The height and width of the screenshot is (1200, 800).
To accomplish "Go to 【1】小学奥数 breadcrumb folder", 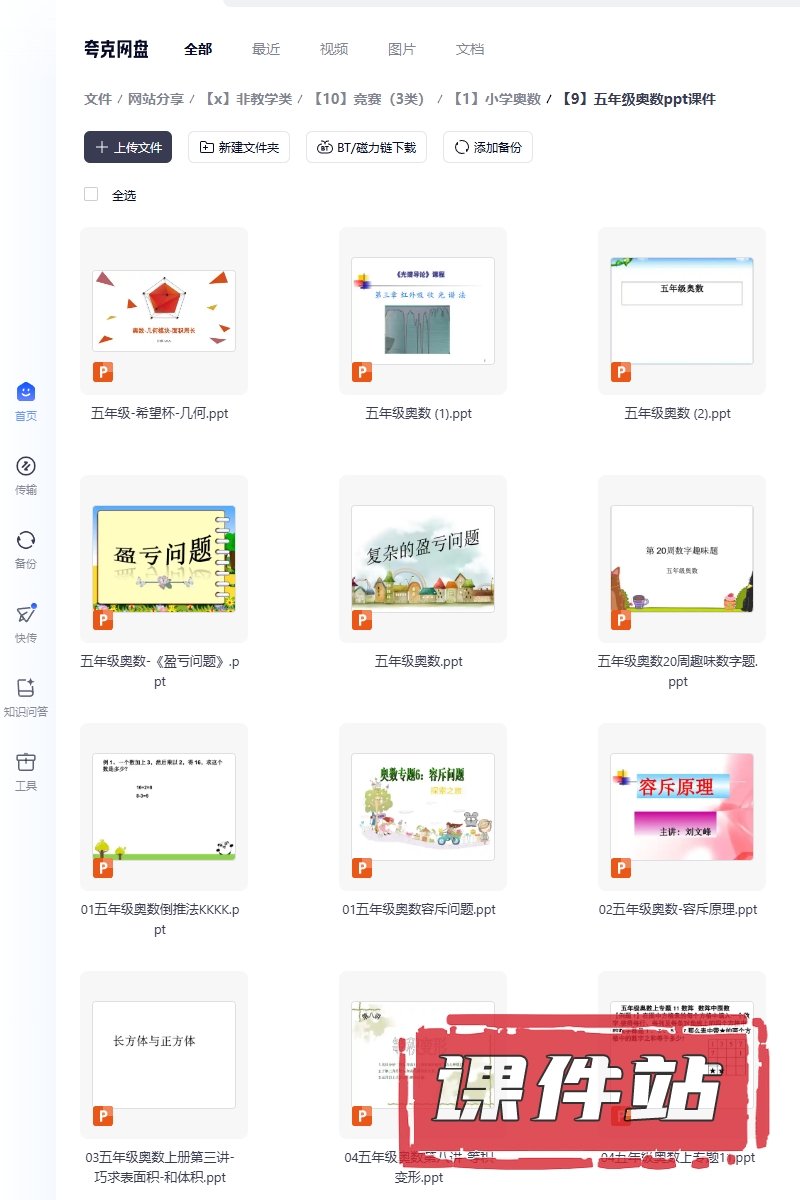I will [x=496, y=99].
